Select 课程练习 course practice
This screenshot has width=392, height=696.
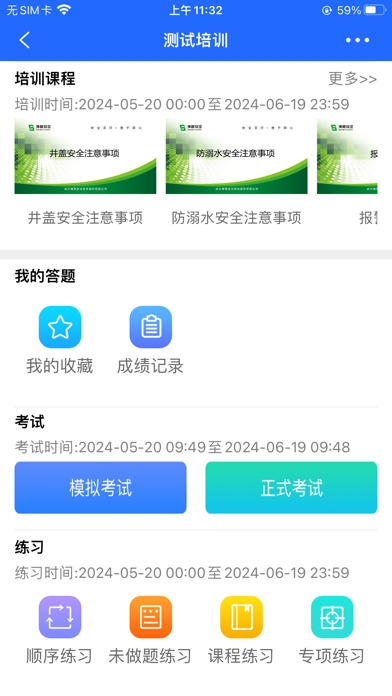point(241,630)
